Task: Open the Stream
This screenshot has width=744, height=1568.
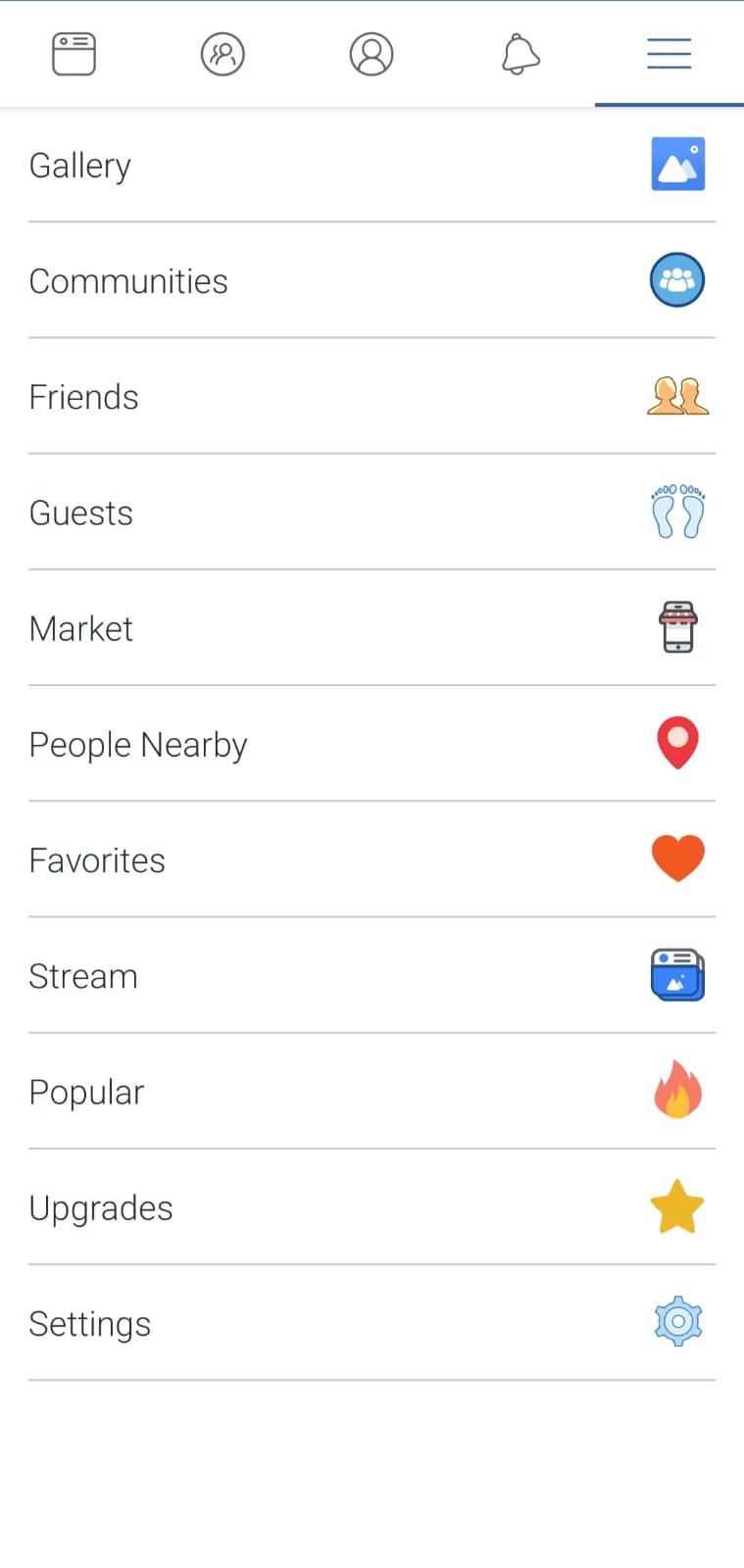Action: pyautogui.click(x=372, y=975)
